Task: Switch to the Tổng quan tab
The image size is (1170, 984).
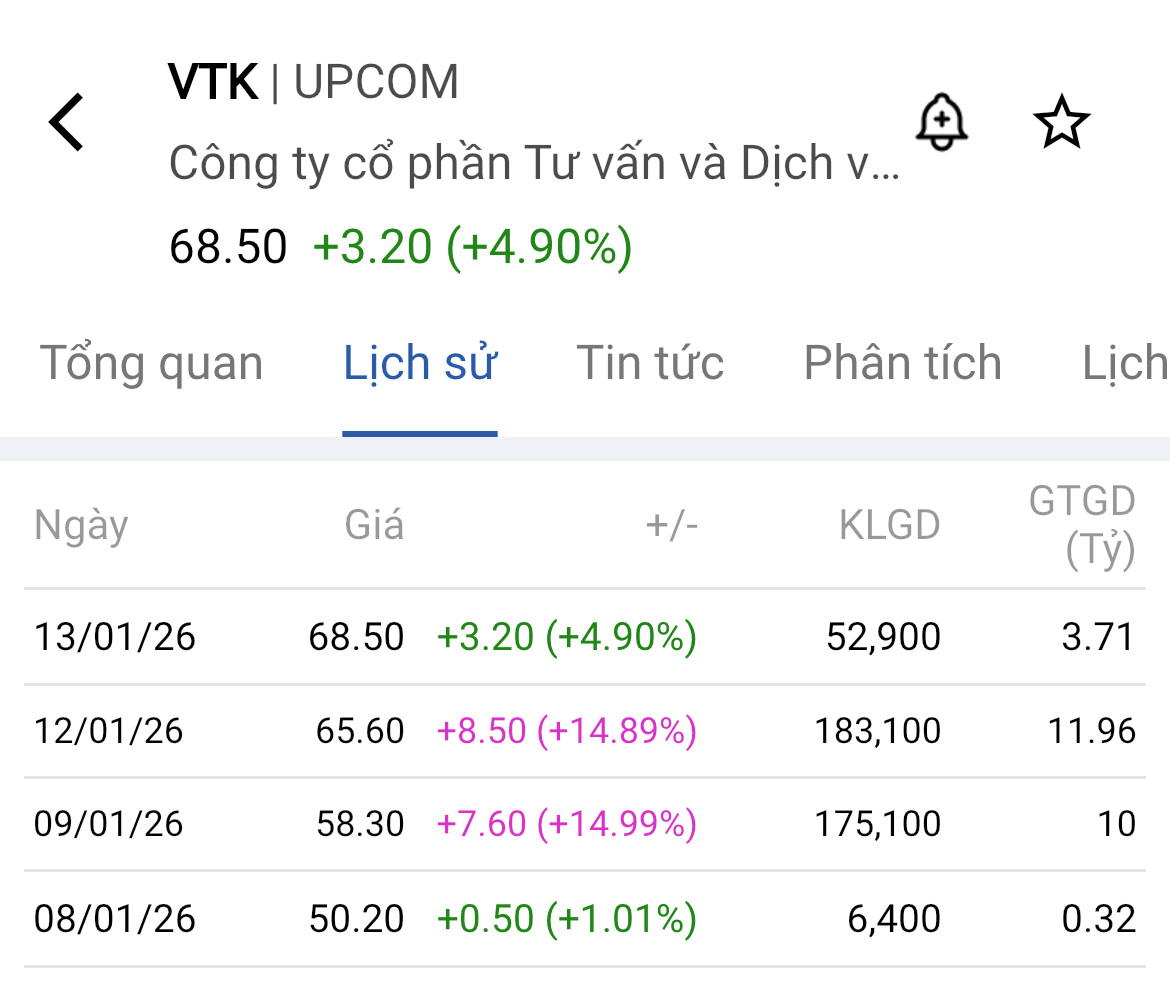Action: point(151,363)
